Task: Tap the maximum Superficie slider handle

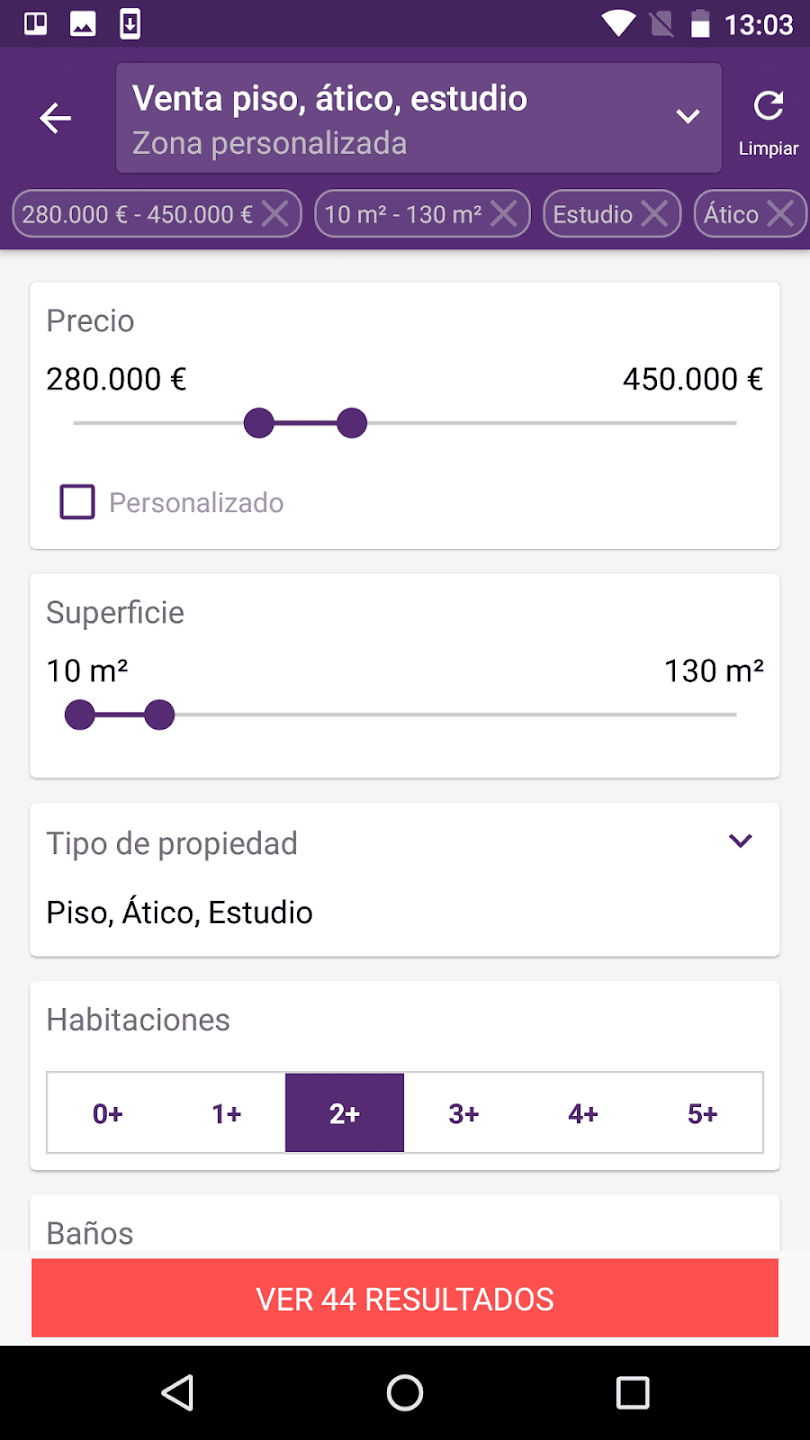Action: click(159, 715)
